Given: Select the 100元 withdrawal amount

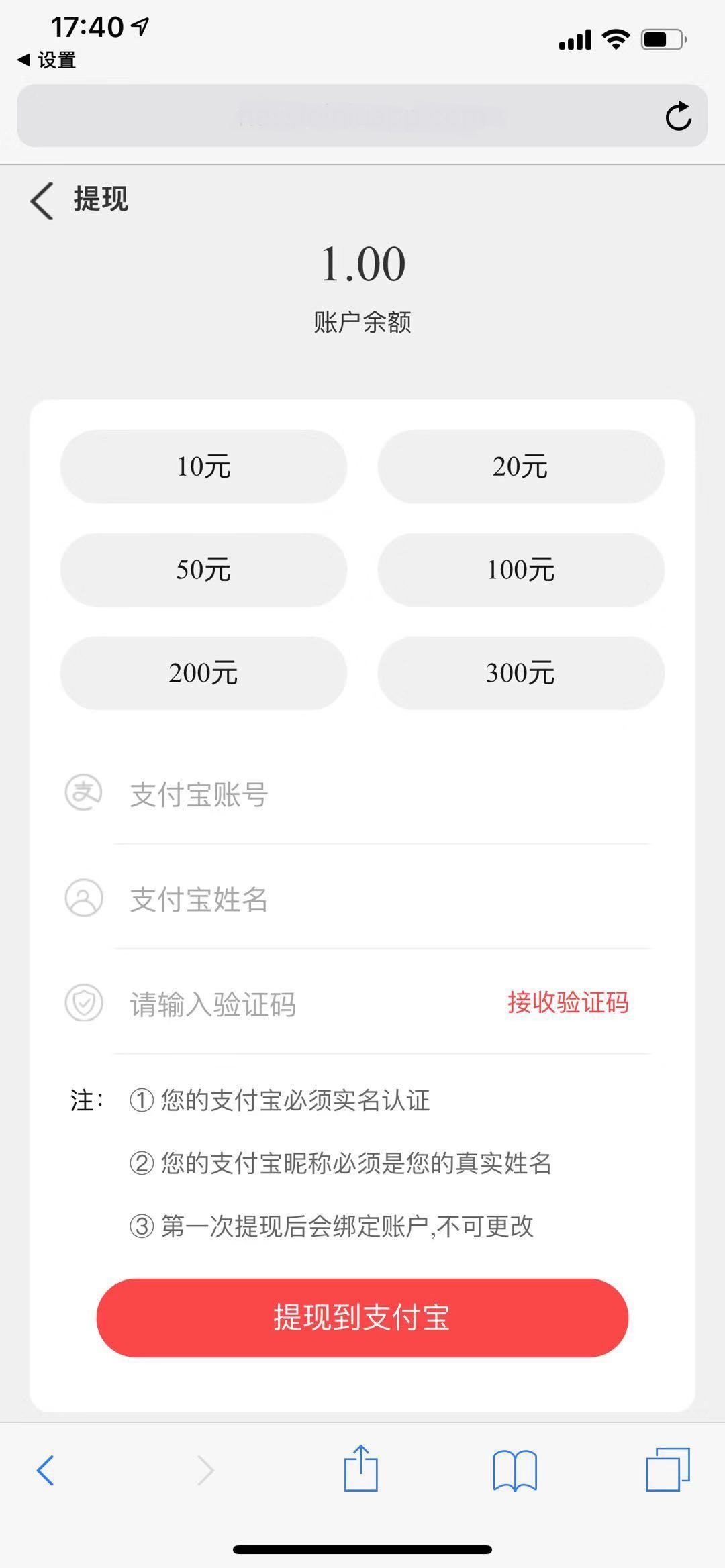Looking at the screenshot, I should pos(522,570).
